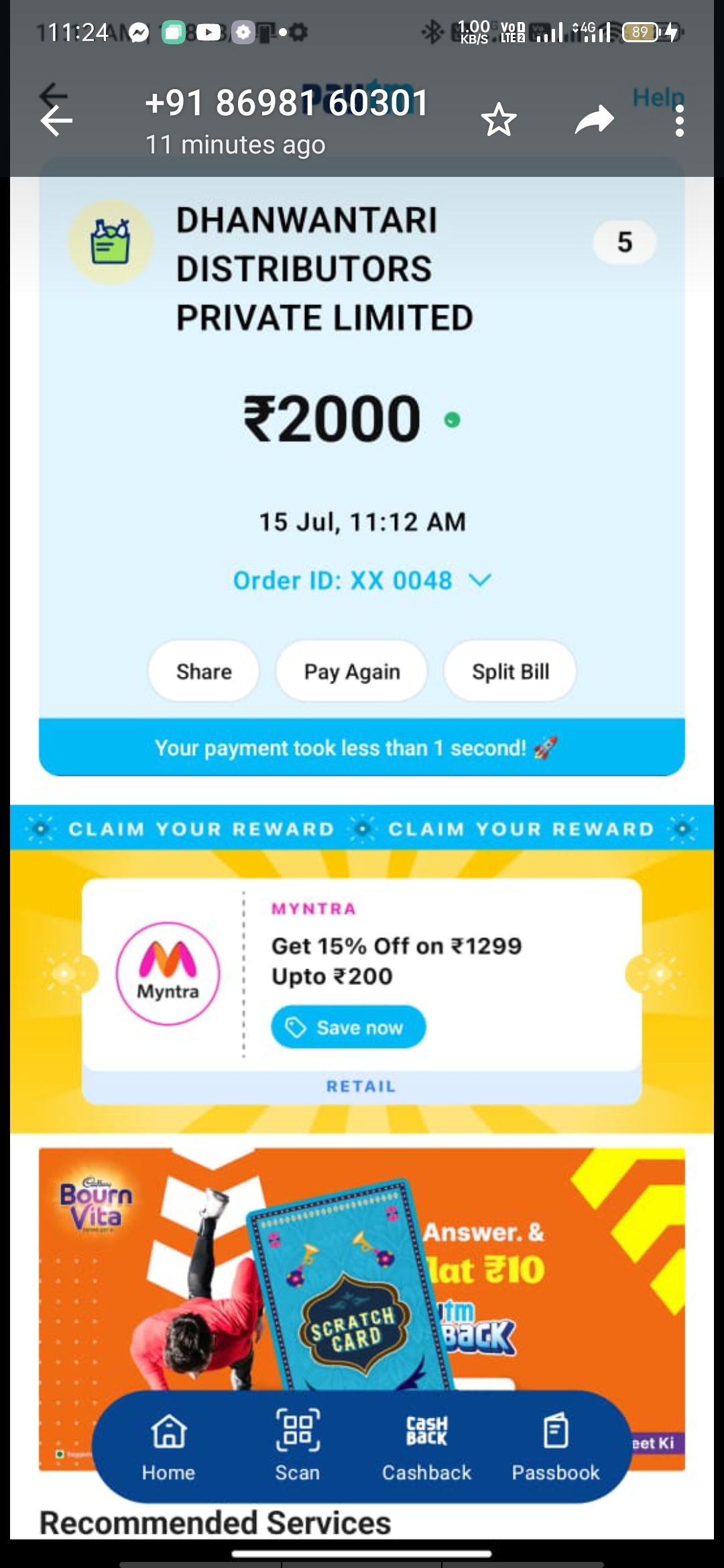The image size is (724, 1568).
Task: Open the three-dot overflow menu
Action: click(x=680, y=122)
